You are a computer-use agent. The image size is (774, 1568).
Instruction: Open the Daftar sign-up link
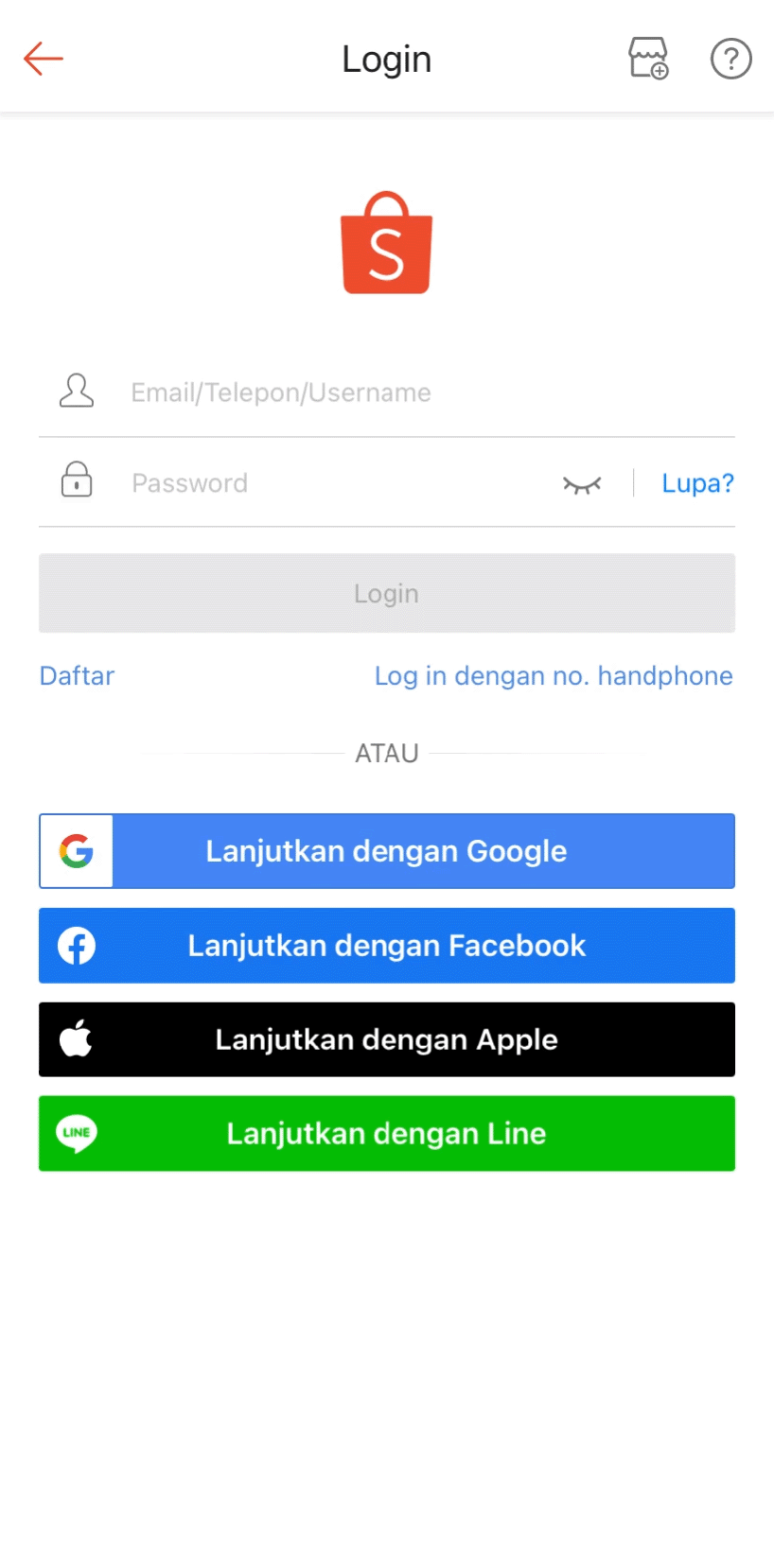77,676
